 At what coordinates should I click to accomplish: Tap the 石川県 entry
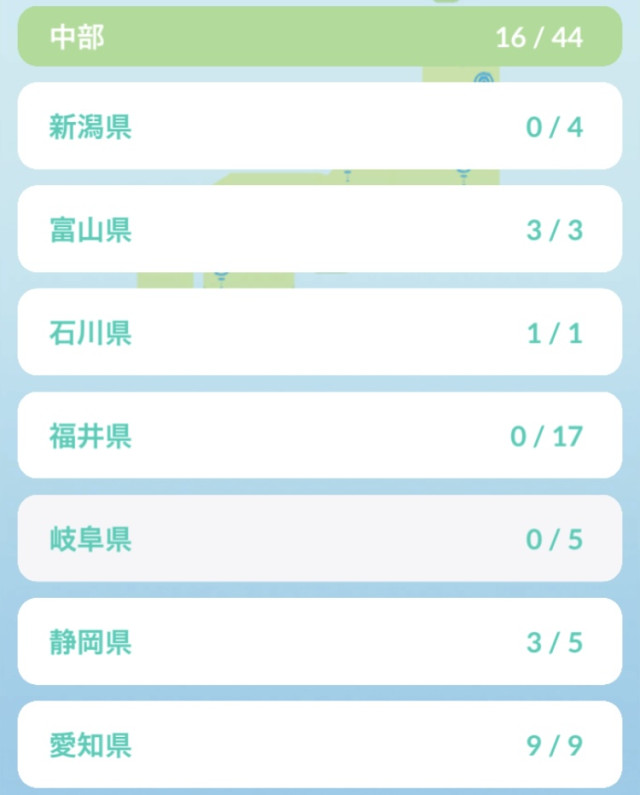[x=320, y=332]
